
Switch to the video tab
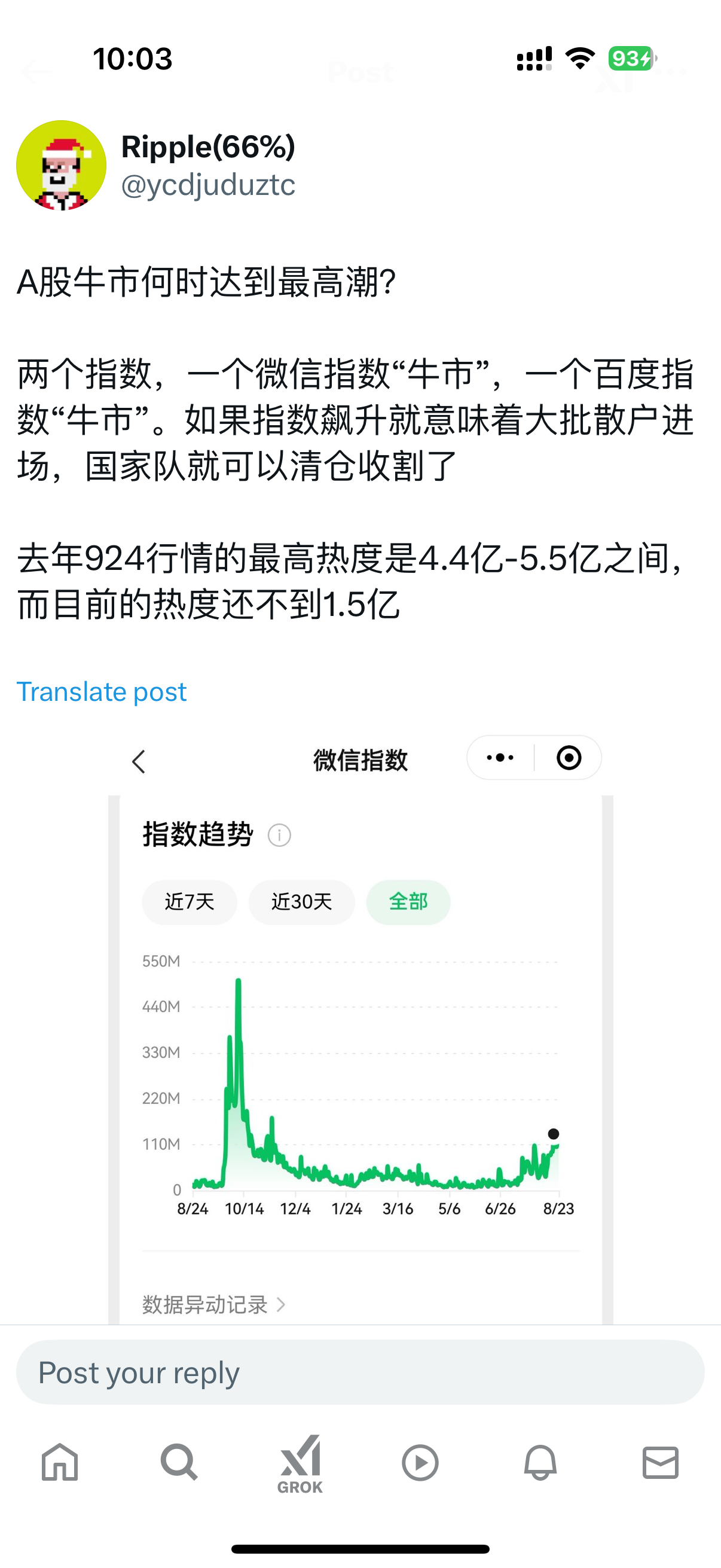point(420,1462)
